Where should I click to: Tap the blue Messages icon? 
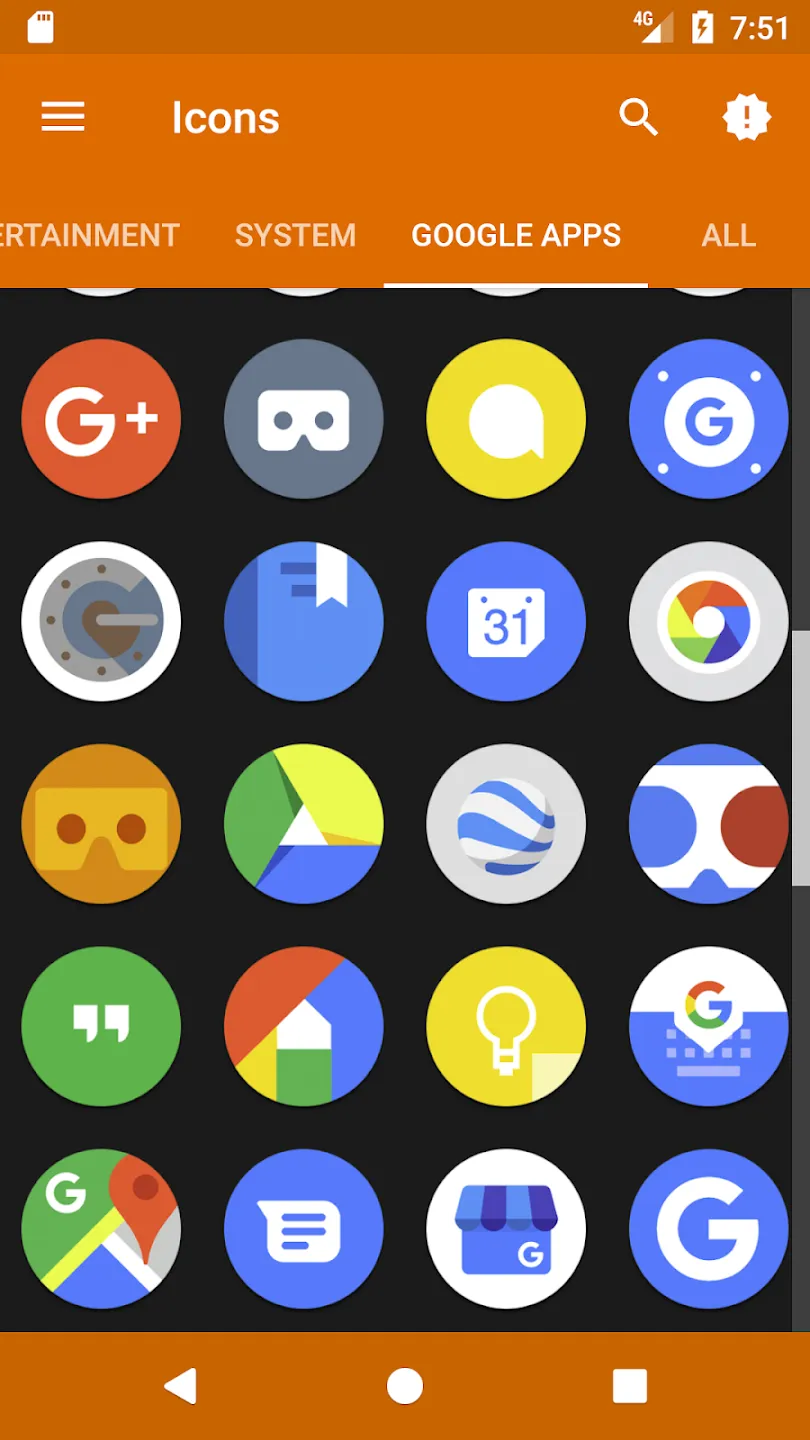pos(304,1229)
